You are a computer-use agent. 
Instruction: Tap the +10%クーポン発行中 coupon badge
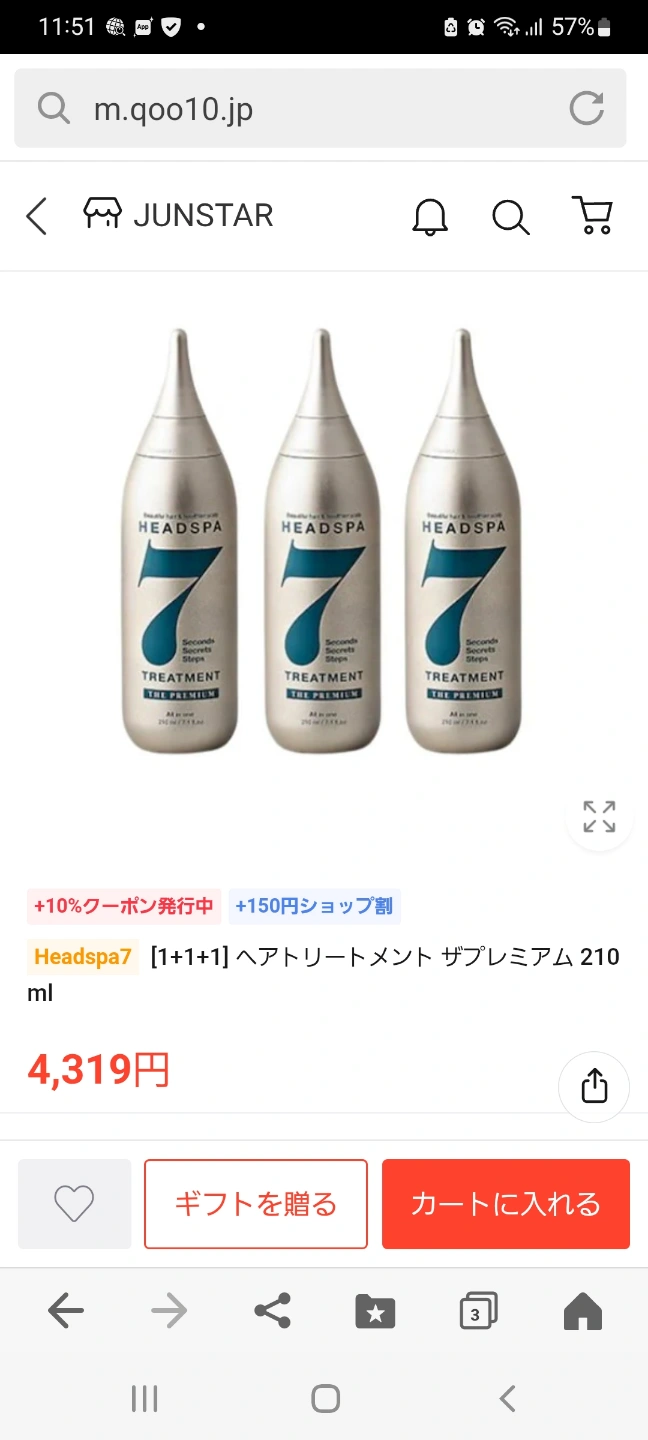(124, 906)
